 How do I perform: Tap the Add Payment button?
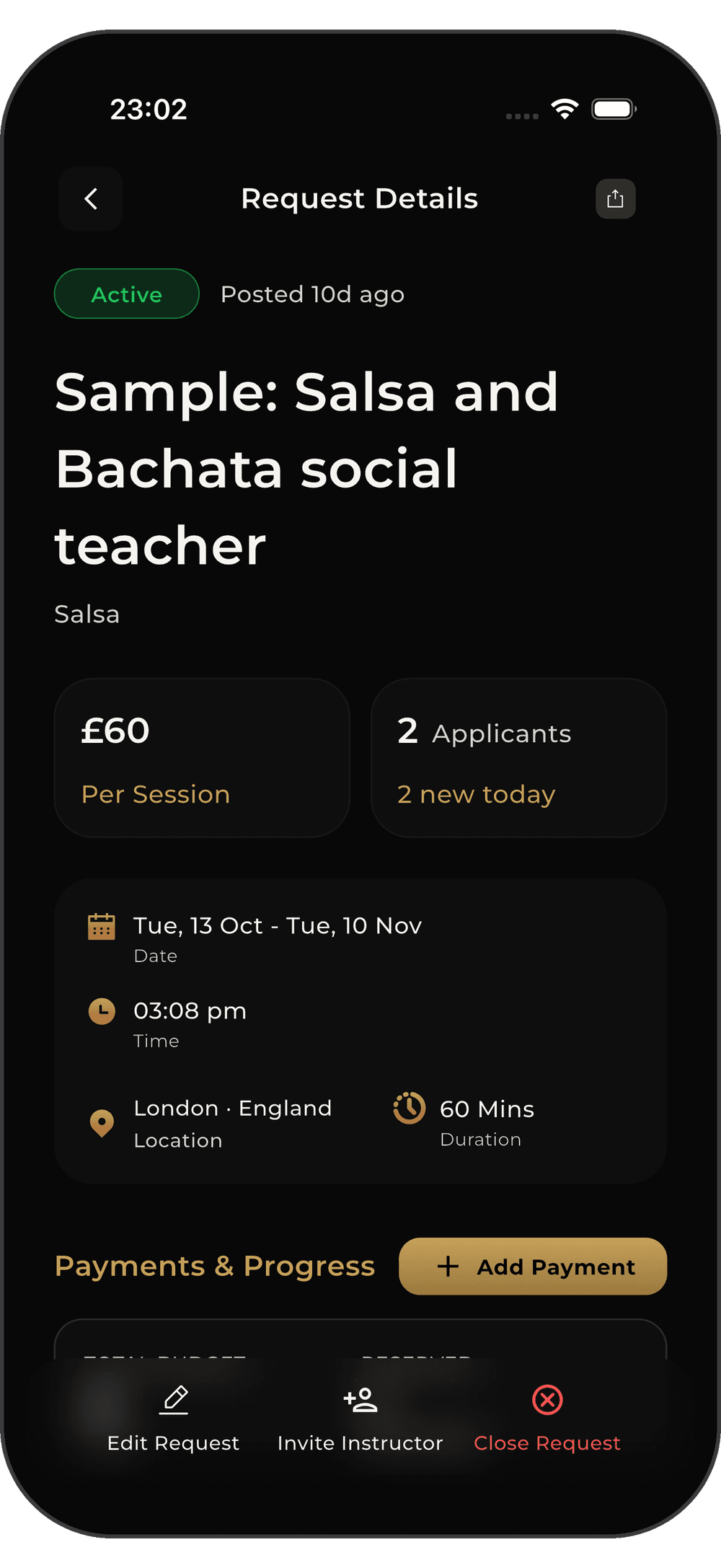[533, 1267]
